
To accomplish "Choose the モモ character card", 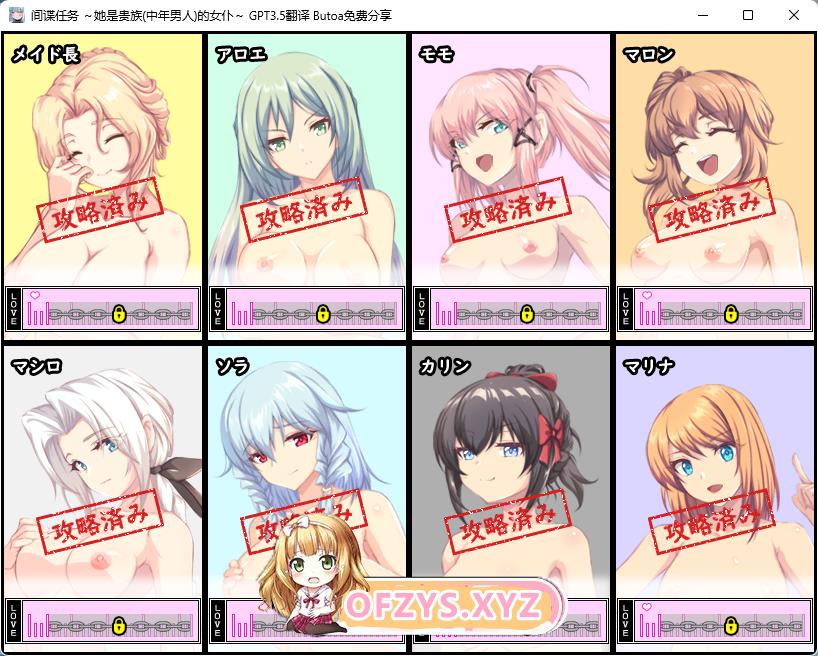I will [511, 160].
